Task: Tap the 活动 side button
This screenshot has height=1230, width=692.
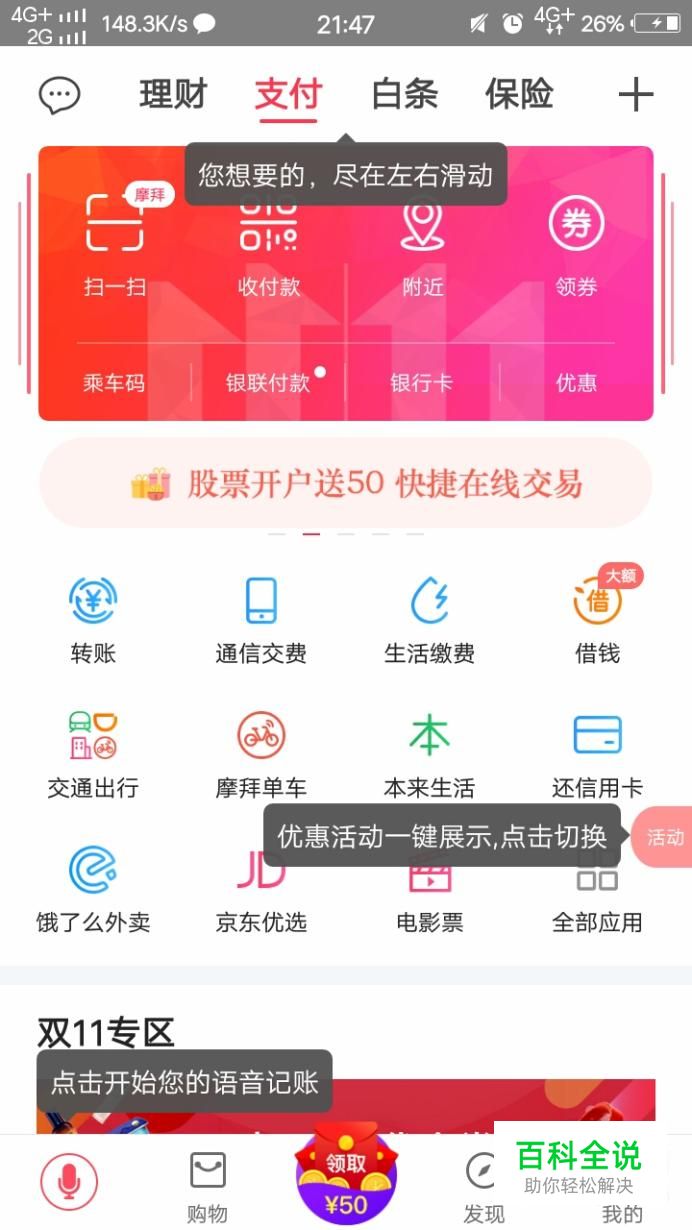Action: (x=664, y=837)
